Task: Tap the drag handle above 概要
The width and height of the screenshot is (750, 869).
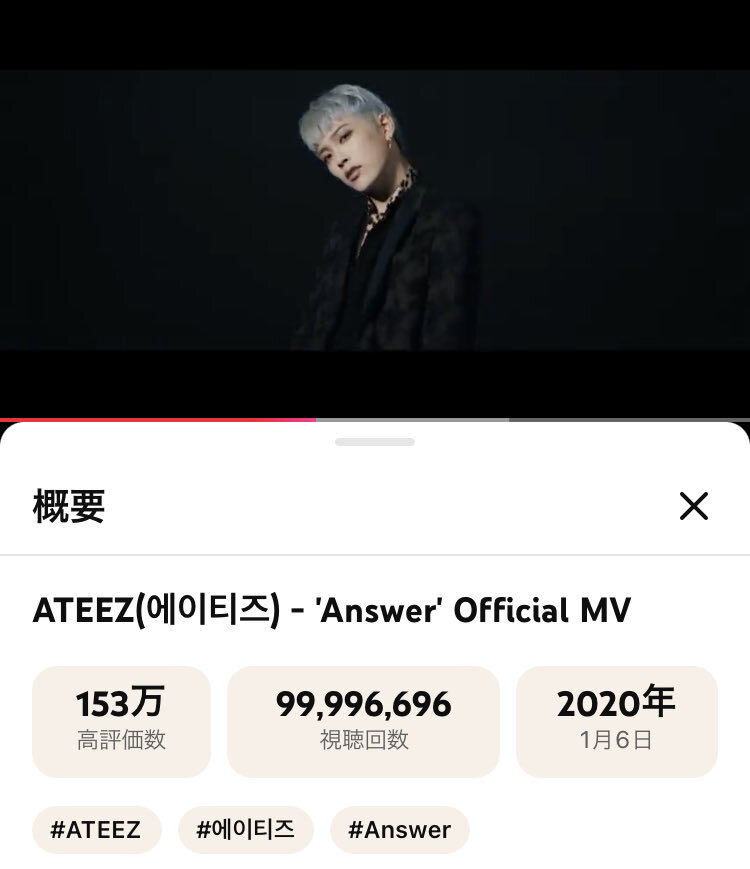Action: point(375,441)
